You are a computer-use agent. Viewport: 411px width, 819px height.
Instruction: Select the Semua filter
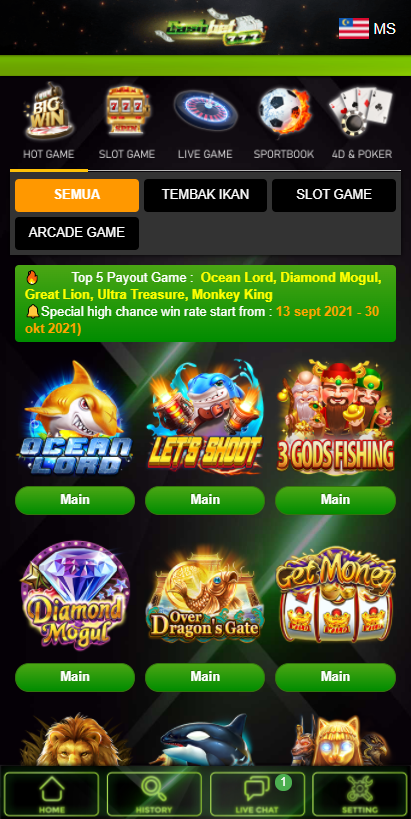pyautogui.click(x=77, y=195)
